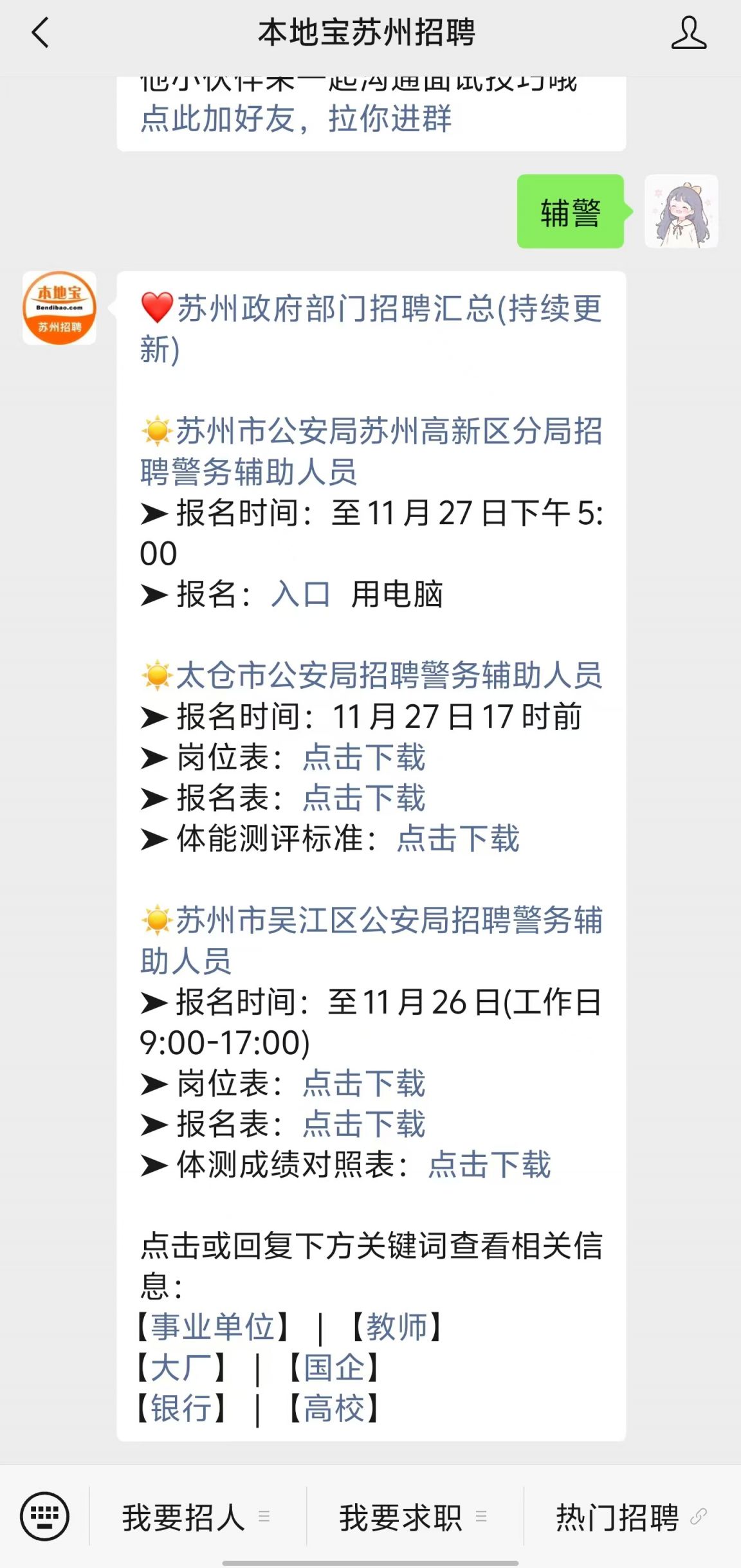Open the account profile icon

click(x=688, y=33)
